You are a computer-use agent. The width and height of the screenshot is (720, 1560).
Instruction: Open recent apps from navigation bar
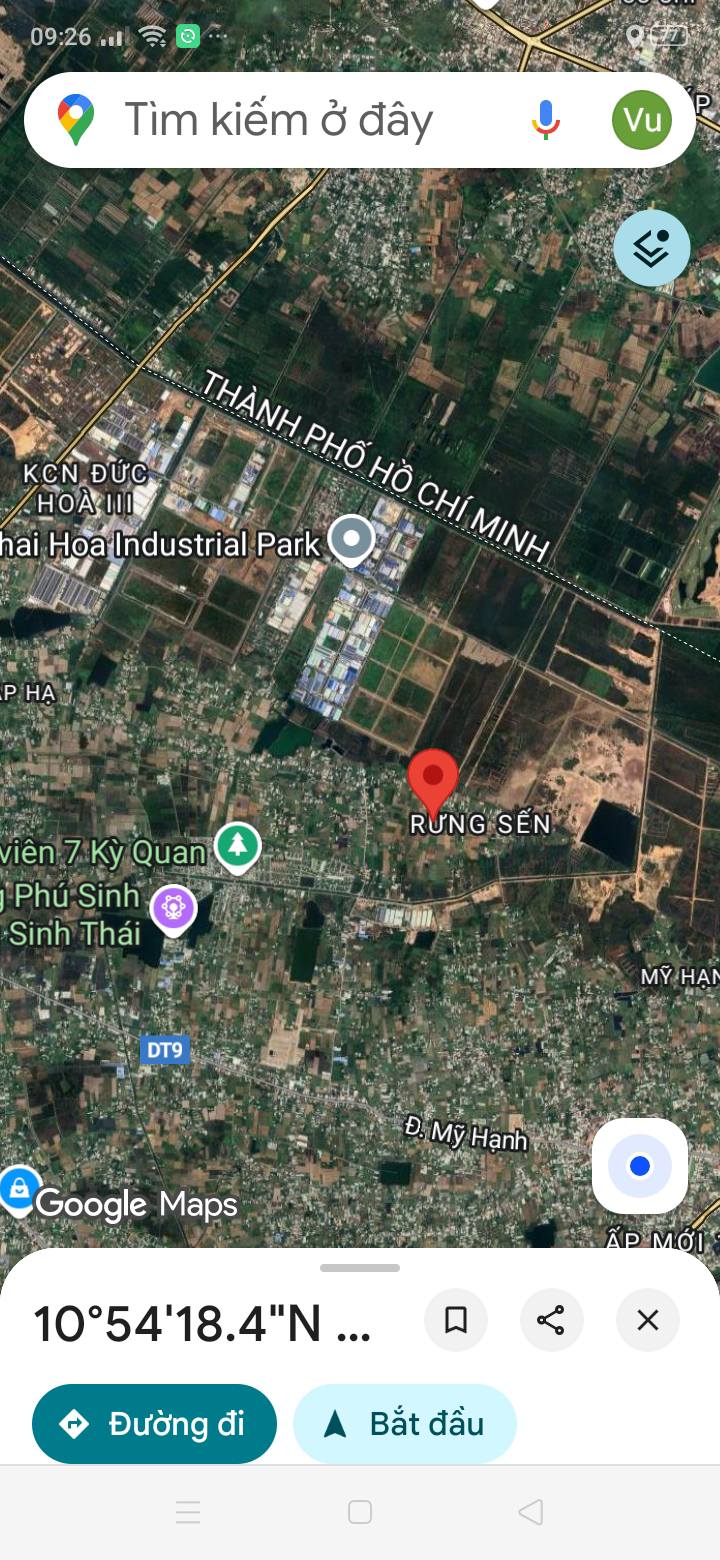click(188, 1512)
